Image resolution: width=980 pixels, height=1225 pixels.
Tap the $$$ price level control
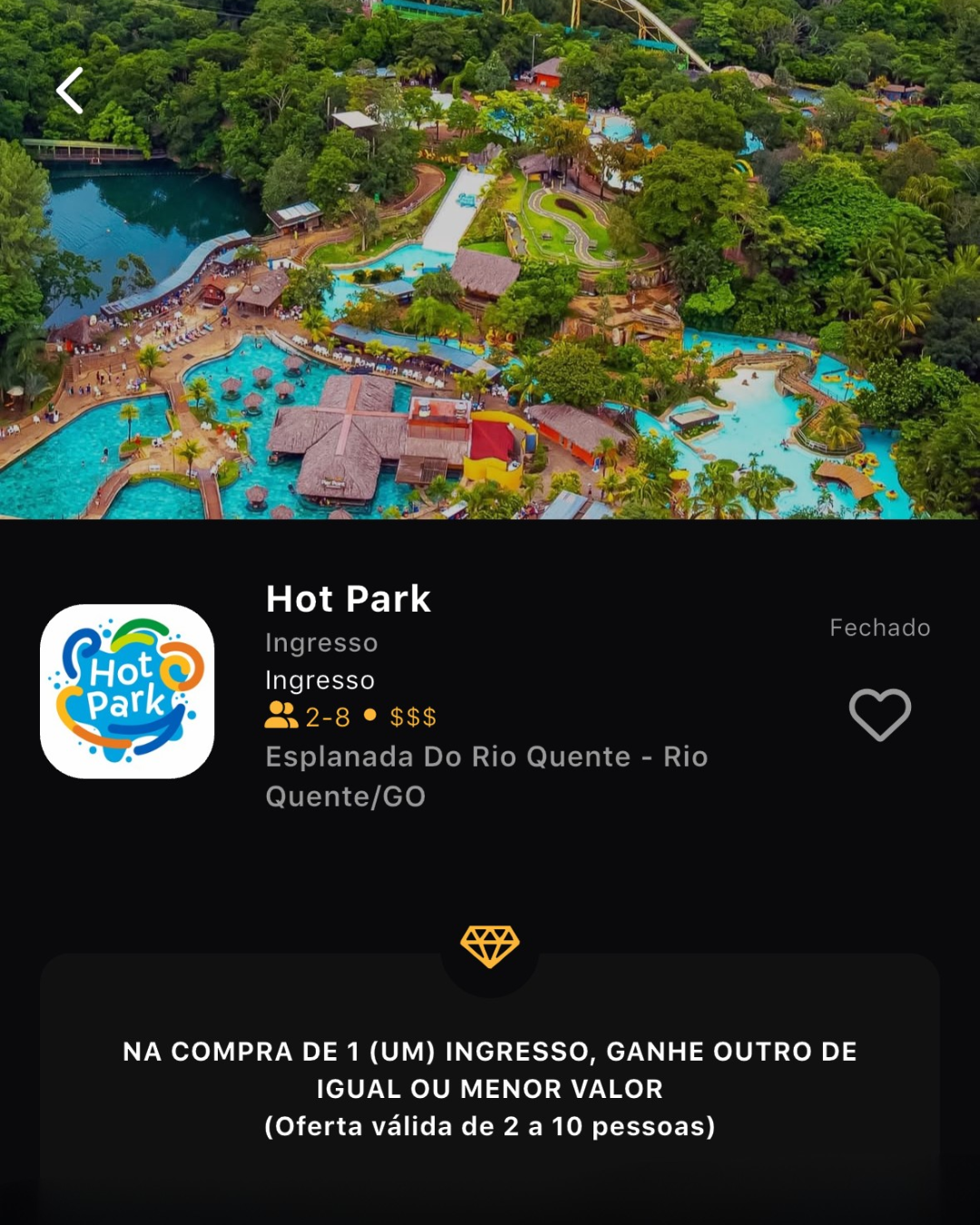(411, 717)
